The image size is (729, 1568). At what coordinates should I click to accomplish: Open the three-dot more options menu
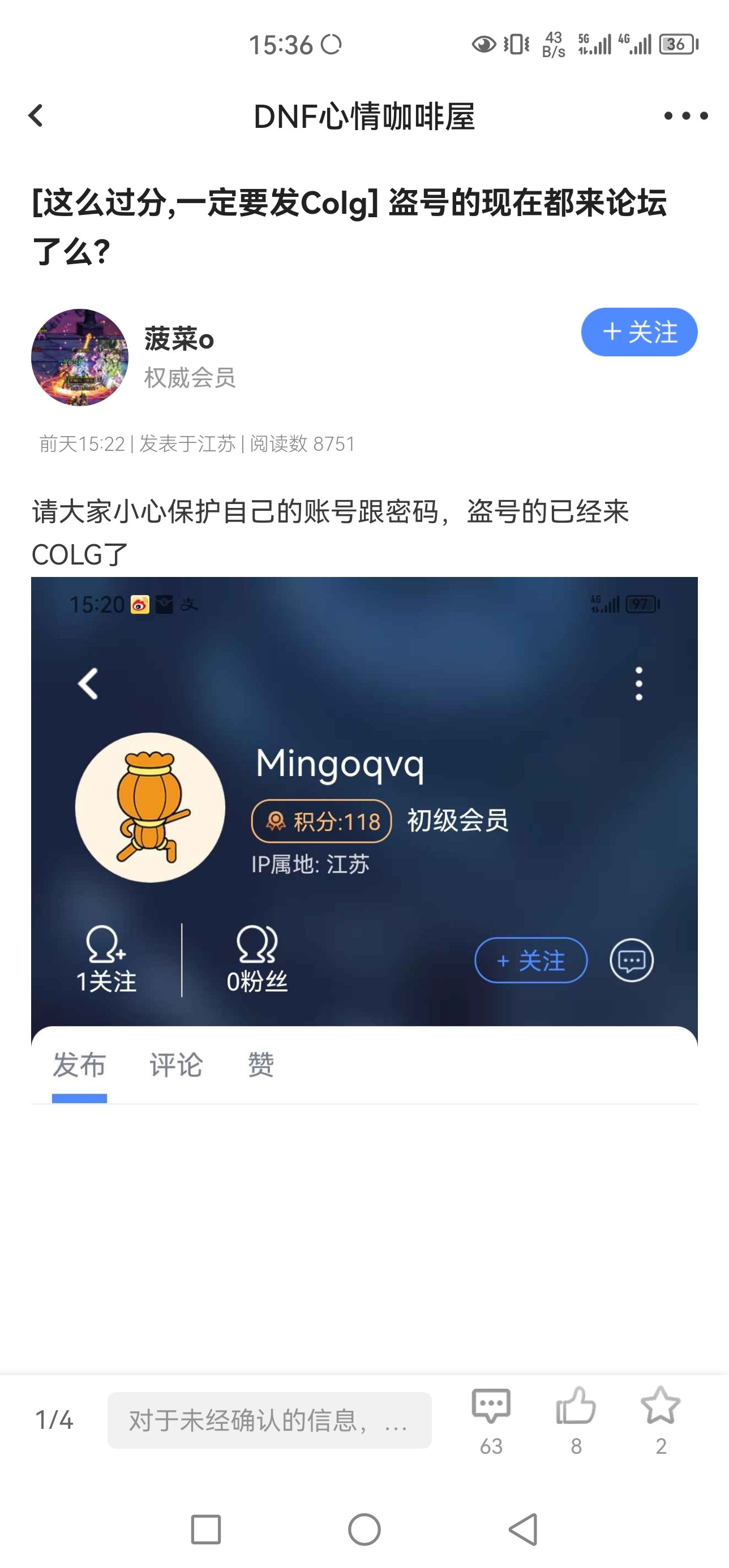click(686, 115)
